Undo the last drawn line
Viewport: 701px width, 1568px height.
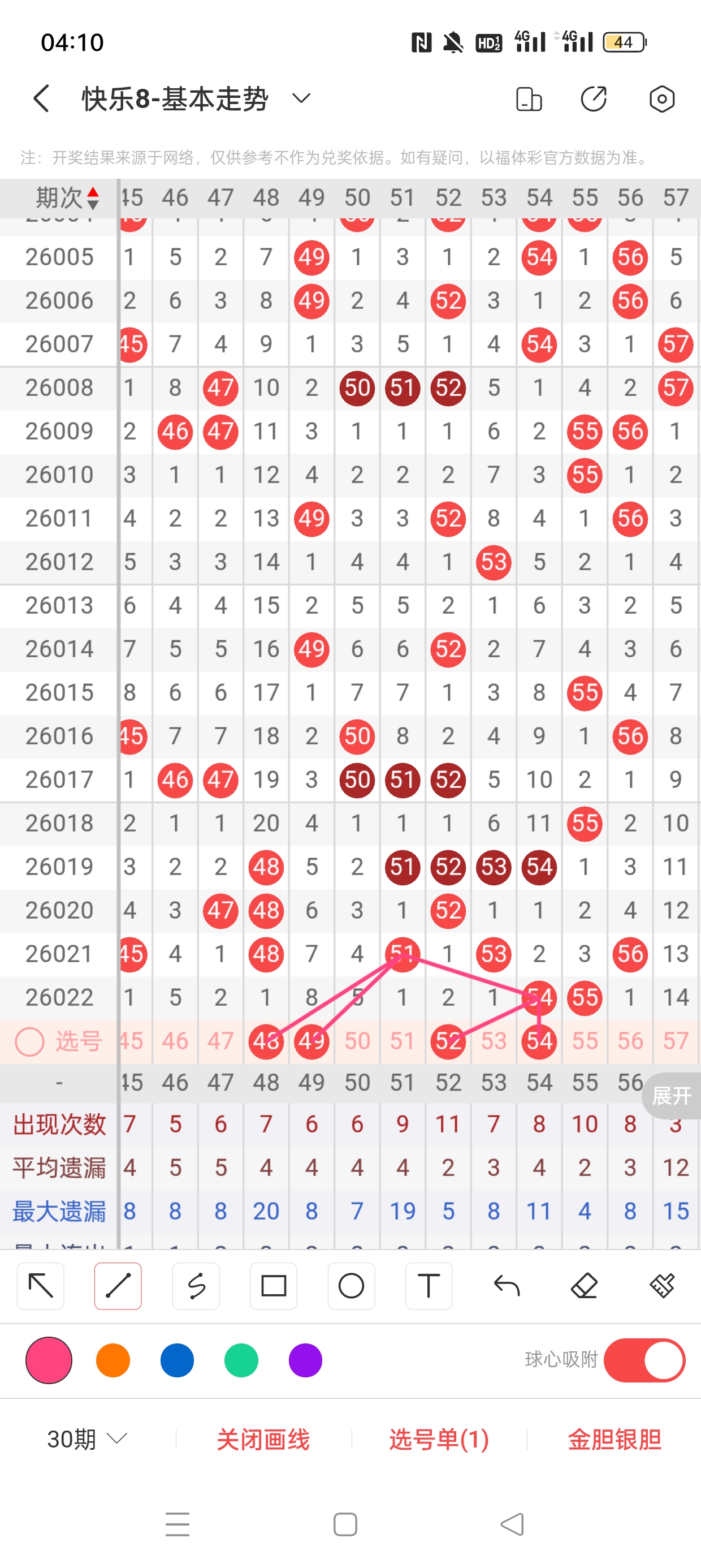(x=507, y=1286)
